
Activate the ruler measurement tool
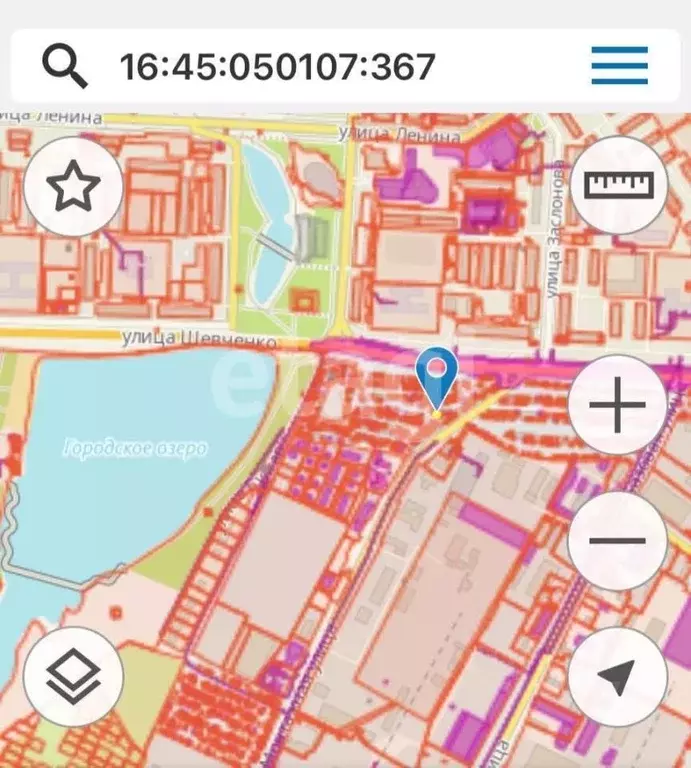[x=619, y=186]
